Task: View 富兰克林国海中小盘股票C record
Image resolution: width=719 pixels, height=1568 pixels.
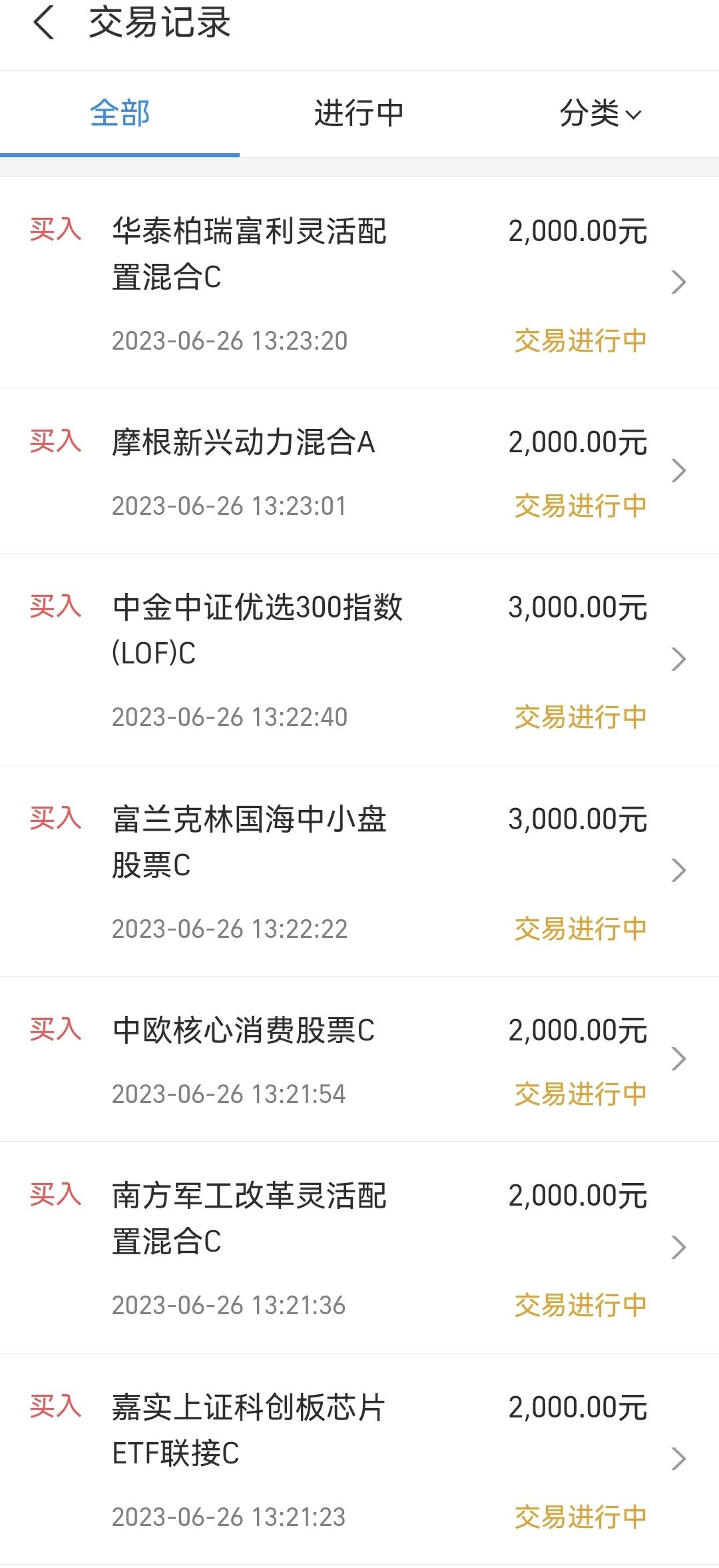Action: (359, 871)
